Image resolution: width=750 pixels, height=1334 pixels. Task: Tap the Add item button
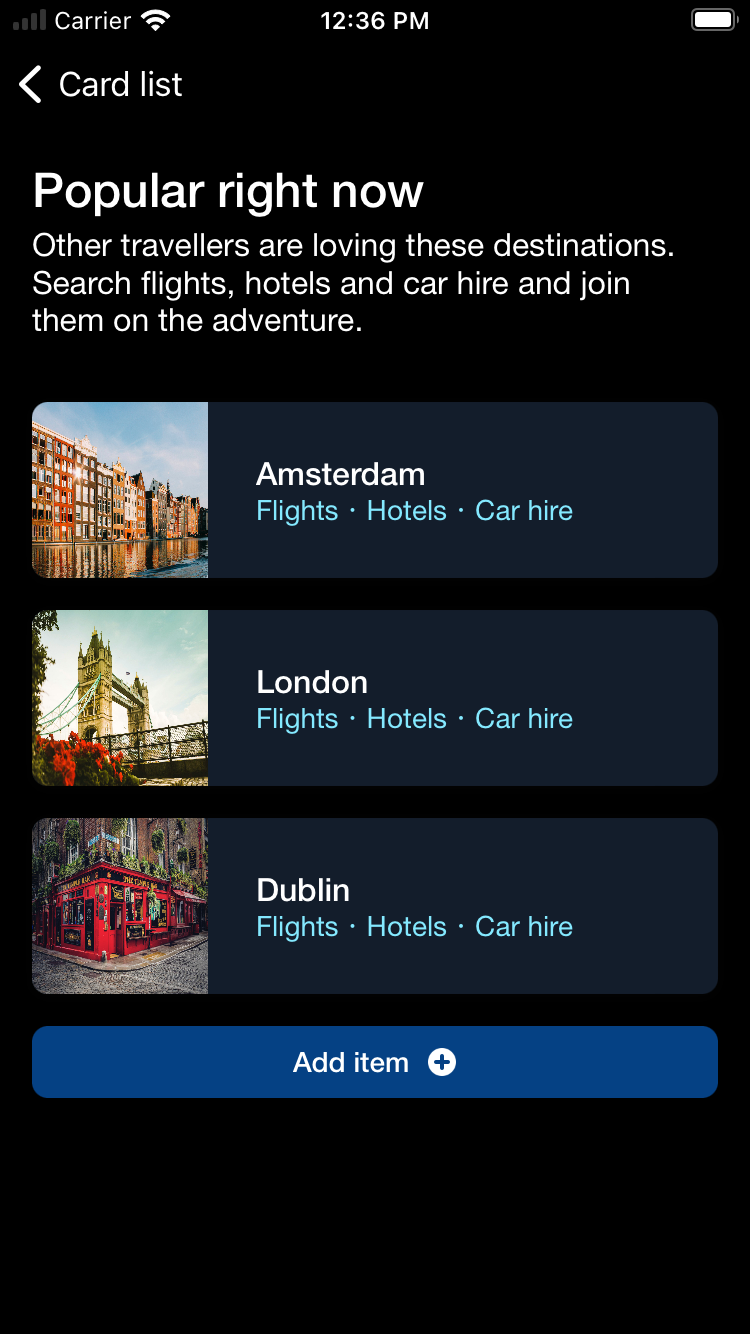tap(374, 1062)
